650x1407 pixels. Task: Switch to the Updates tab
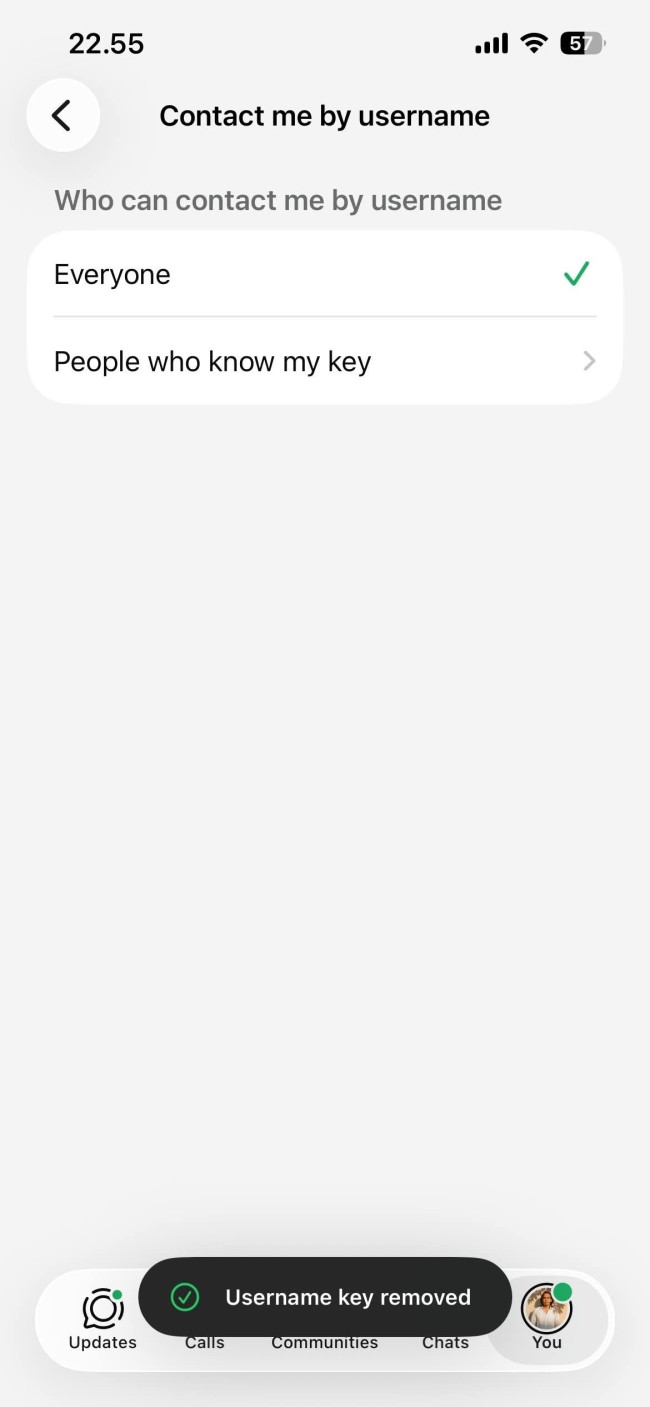coord(102,1320)
